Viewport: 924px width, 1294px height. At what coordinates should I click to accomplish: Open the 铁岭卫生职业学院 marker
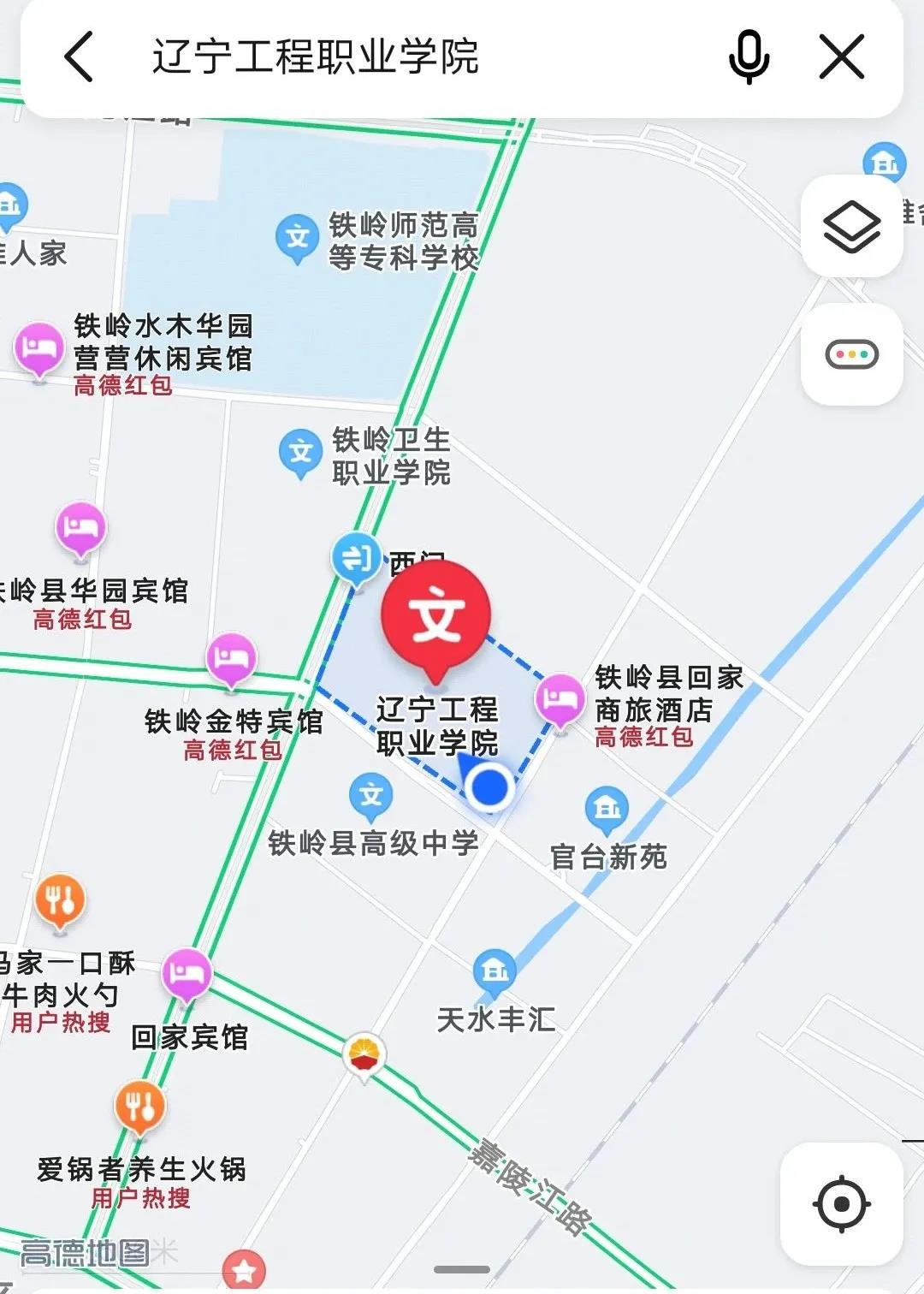pyautogui.click(x=301, y=451)
